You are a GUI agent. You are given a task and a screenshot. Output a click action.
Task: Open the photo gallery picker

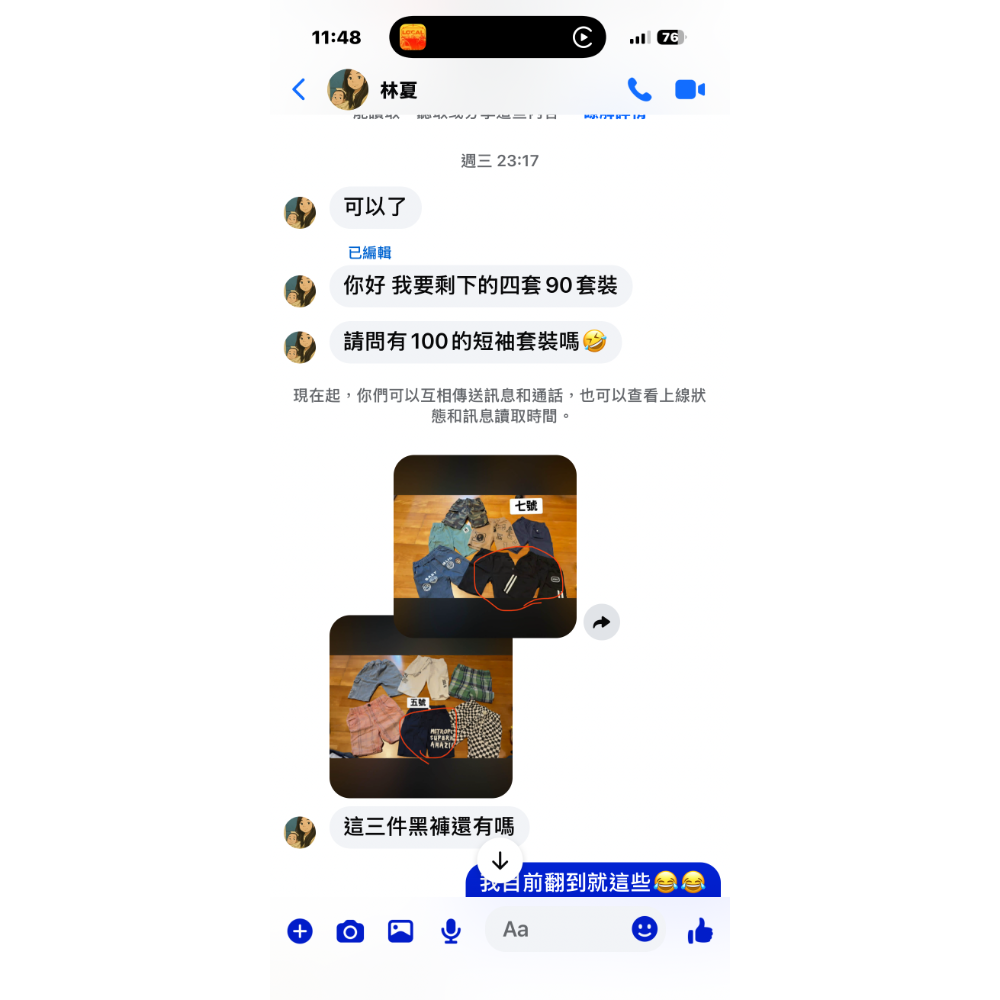coord(400,931)
